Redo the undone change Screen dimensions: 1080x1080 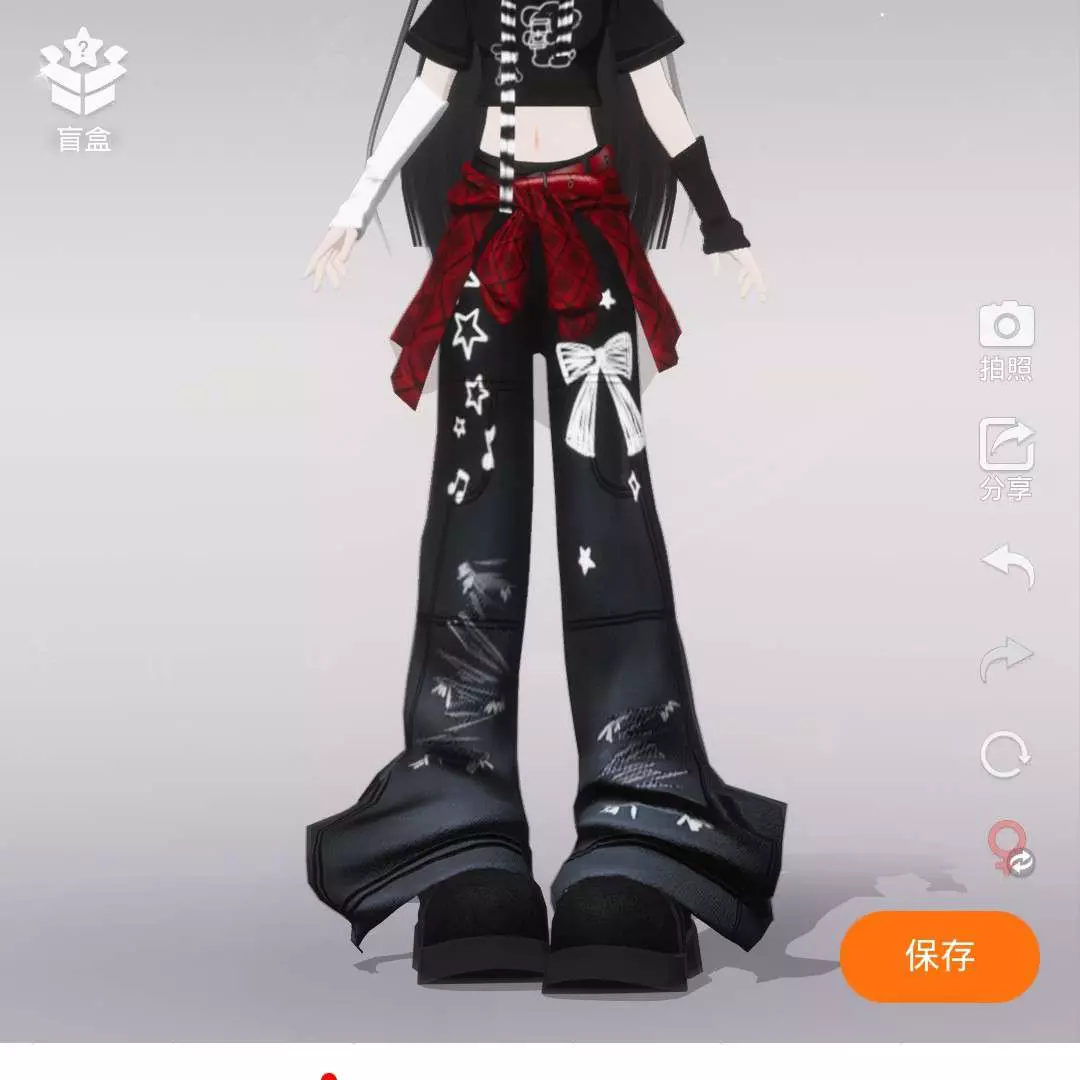pyautogui.click(x=1007, y=659)
